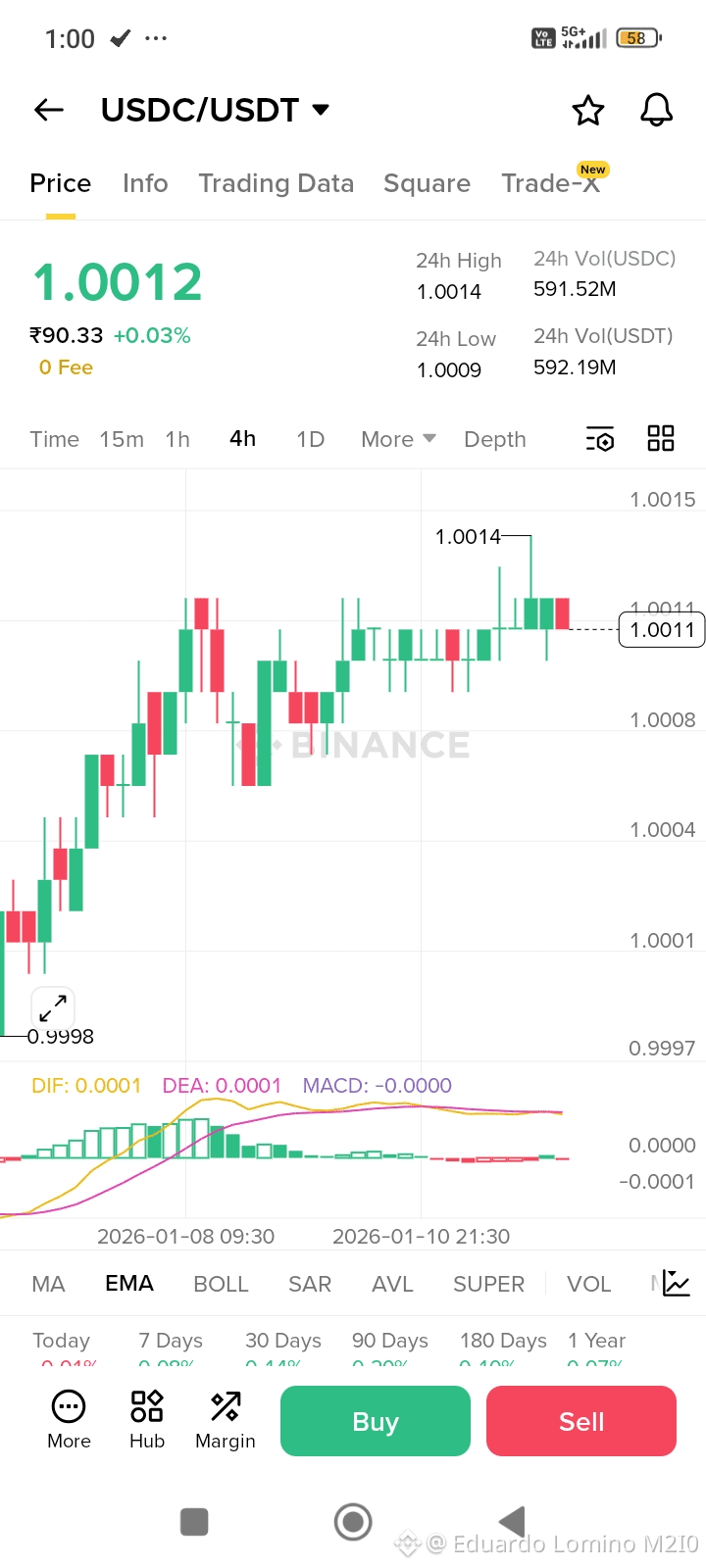Expand the More intervals dropdown
Viewport: 706px width, 1568px height.
[397, 439]
